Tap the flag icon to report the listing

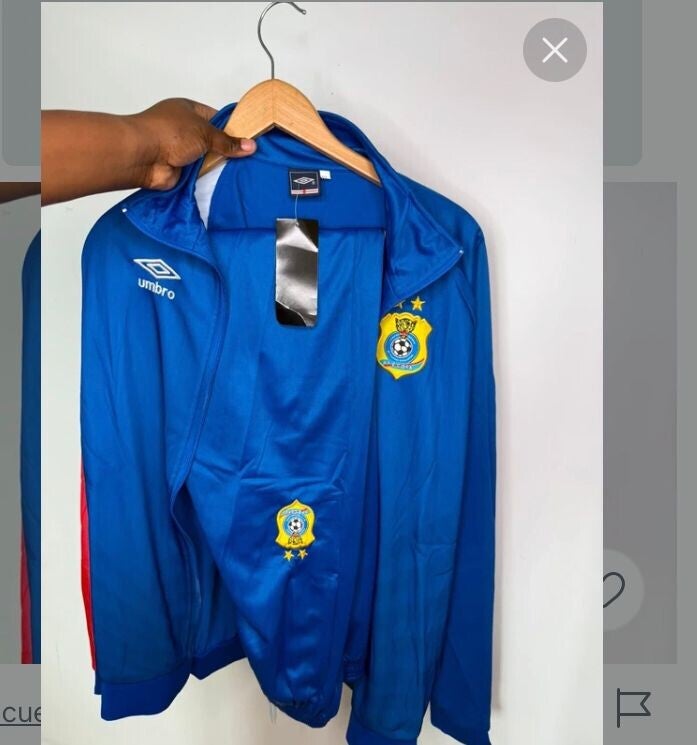click(x=633, y=707)
